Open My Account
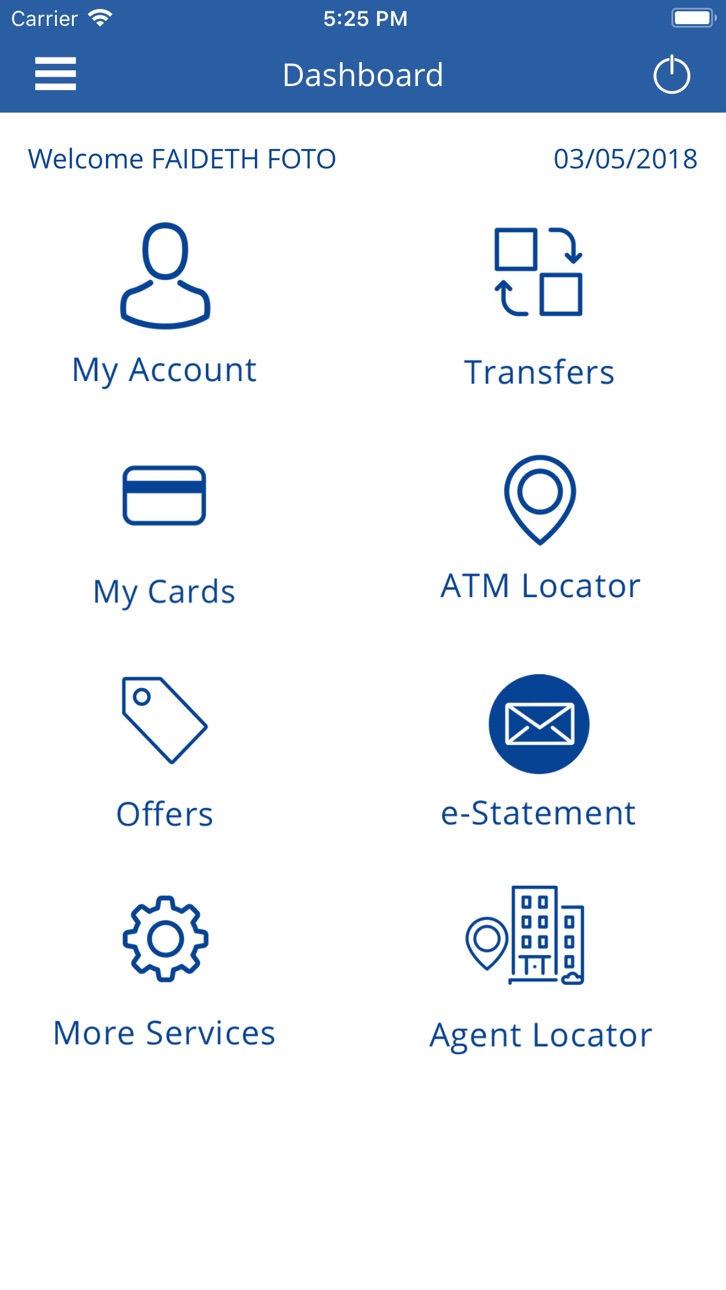 click(x=164, y=305)
